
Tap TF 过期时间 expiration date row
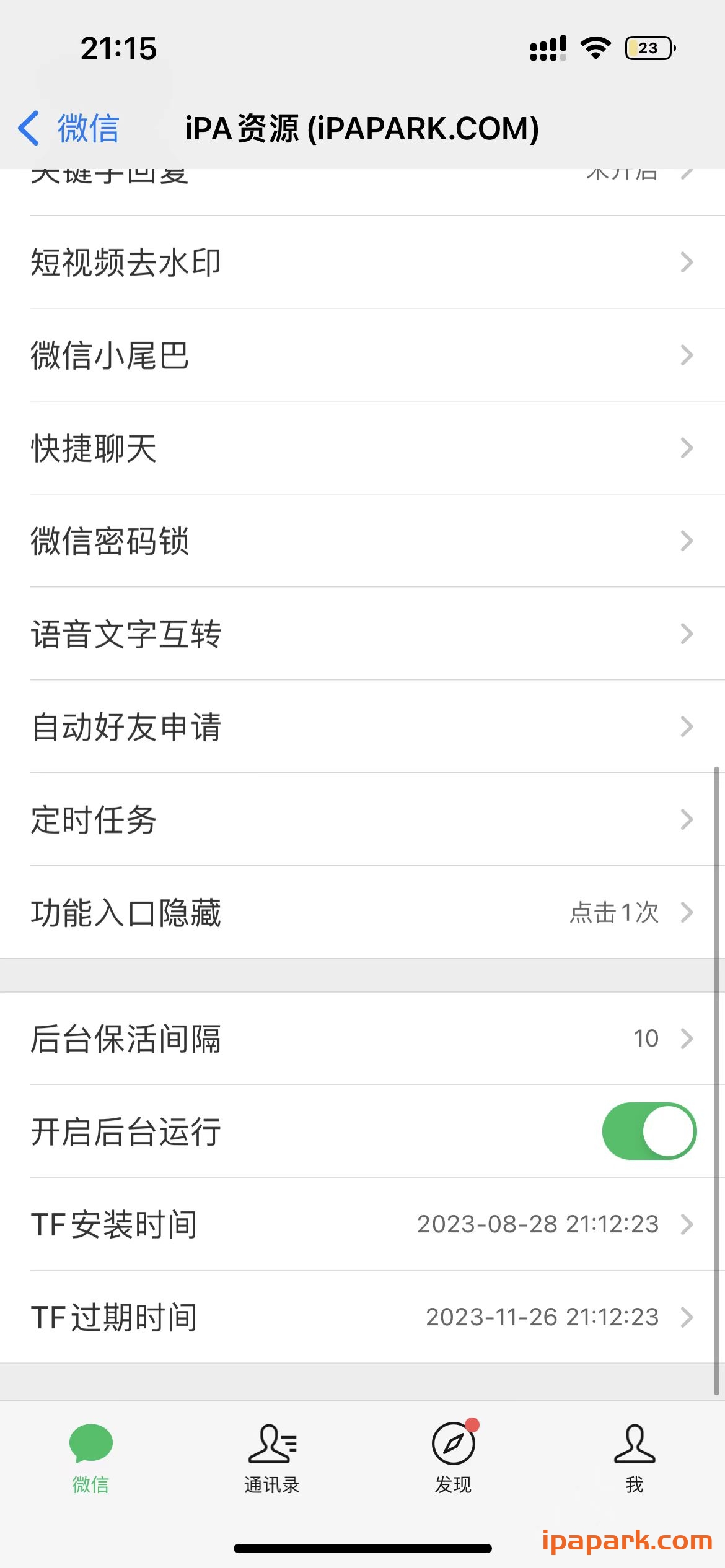click(x=362, y=1317)
